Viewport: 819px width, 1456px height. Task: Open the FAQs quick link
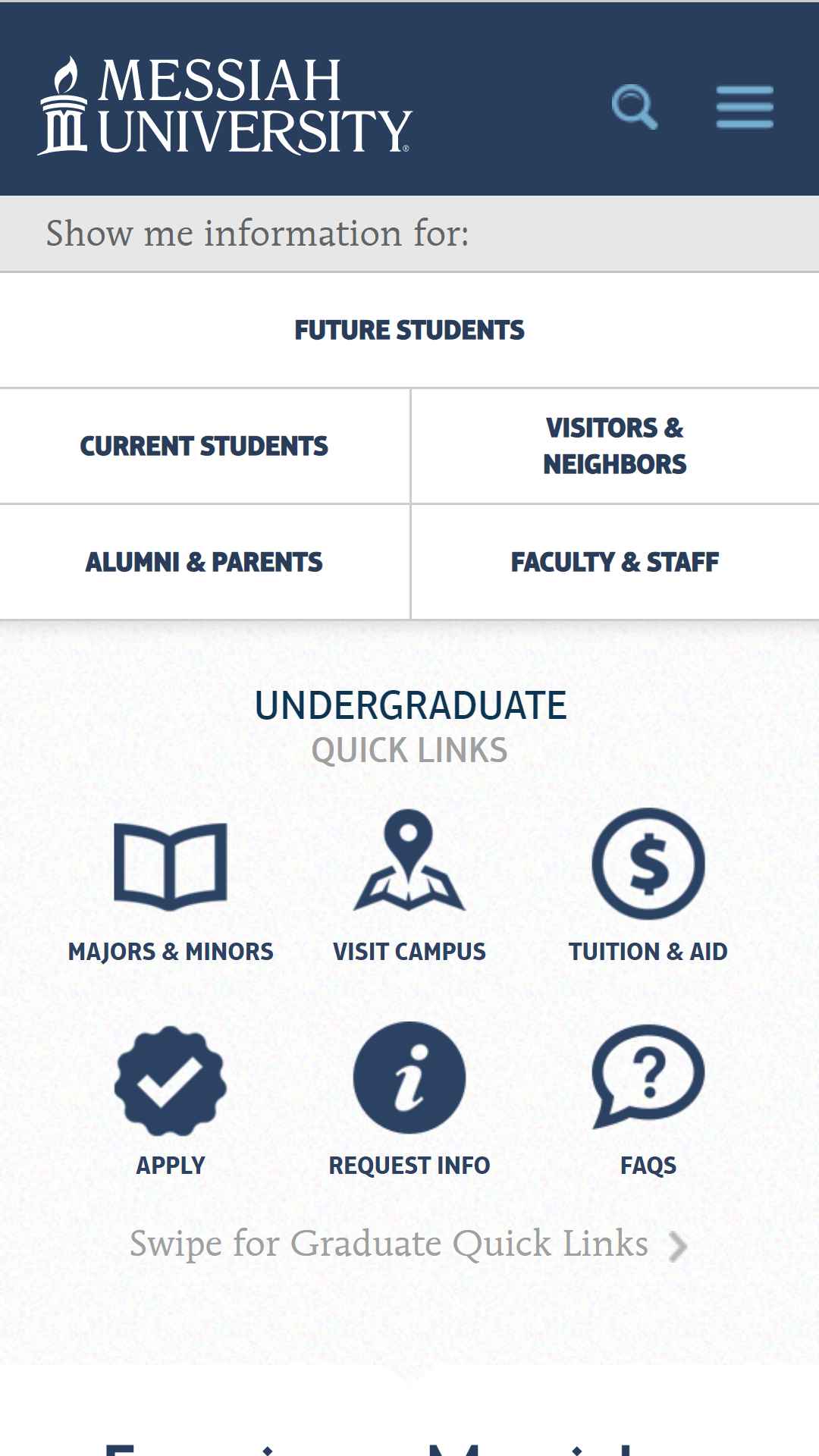pyautogui.click(x=648, y=1100)
